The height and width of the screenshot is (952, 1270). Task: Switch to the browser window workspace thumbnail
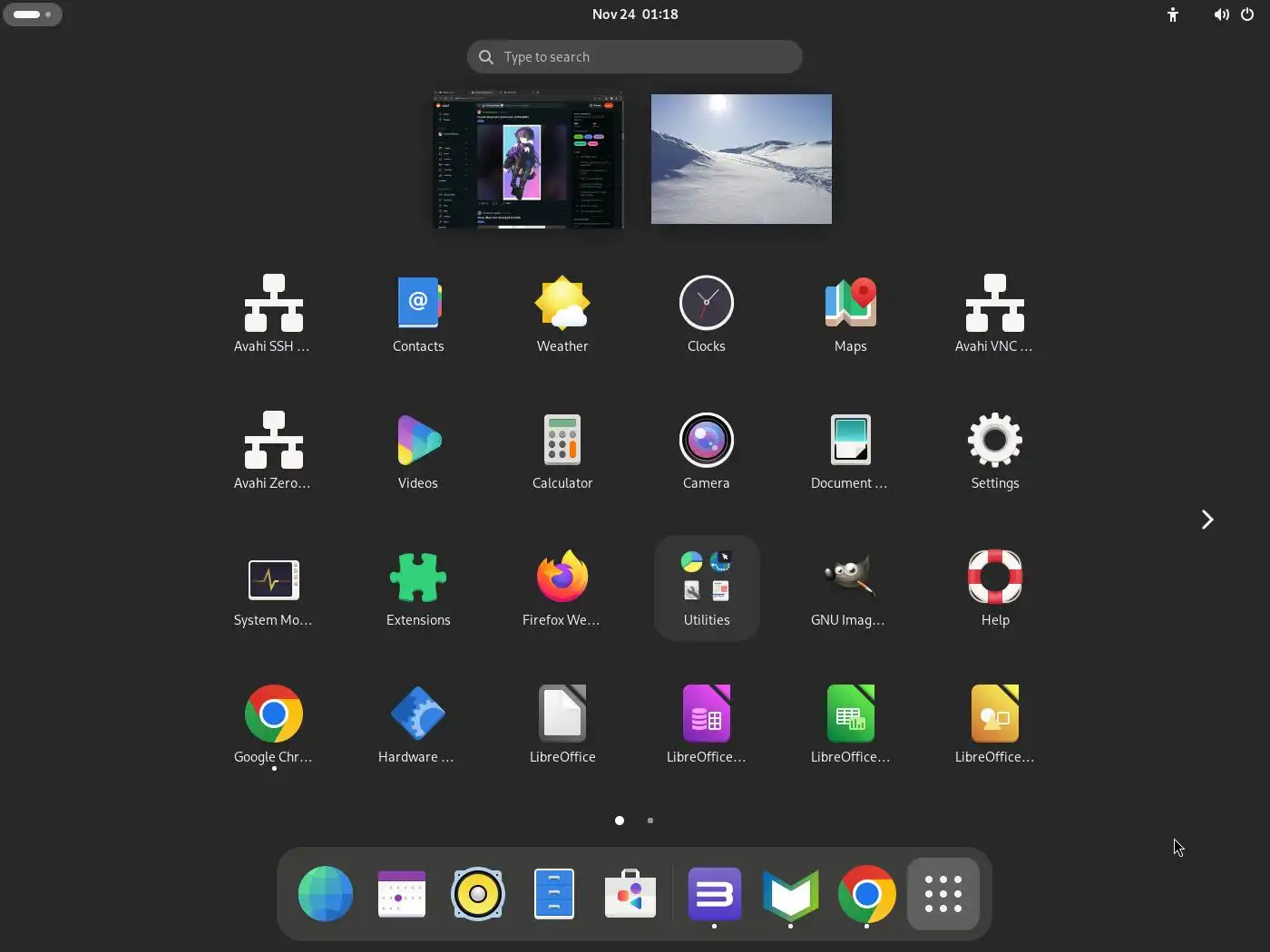(x=528, y=160)
